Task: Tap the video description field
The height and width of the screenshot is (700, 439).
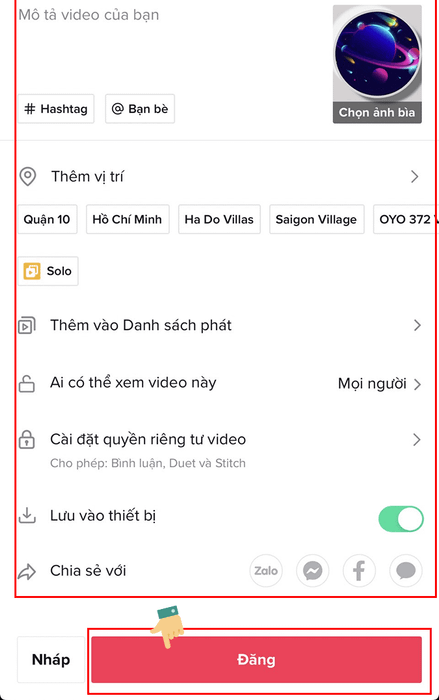Action: (x=172, y=45)
